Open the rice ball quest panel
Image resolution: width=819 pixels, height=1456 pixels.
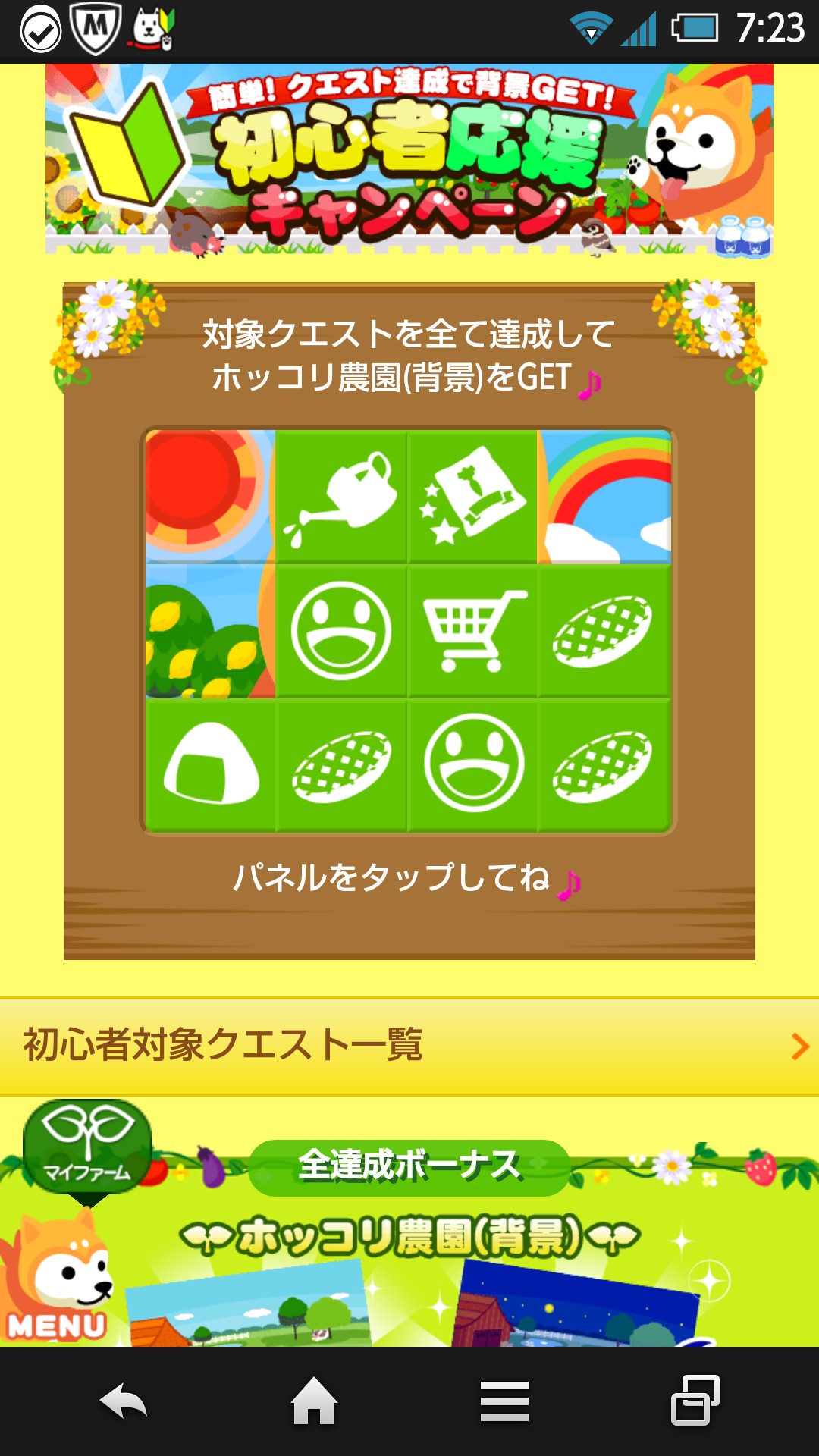[211, 764]
